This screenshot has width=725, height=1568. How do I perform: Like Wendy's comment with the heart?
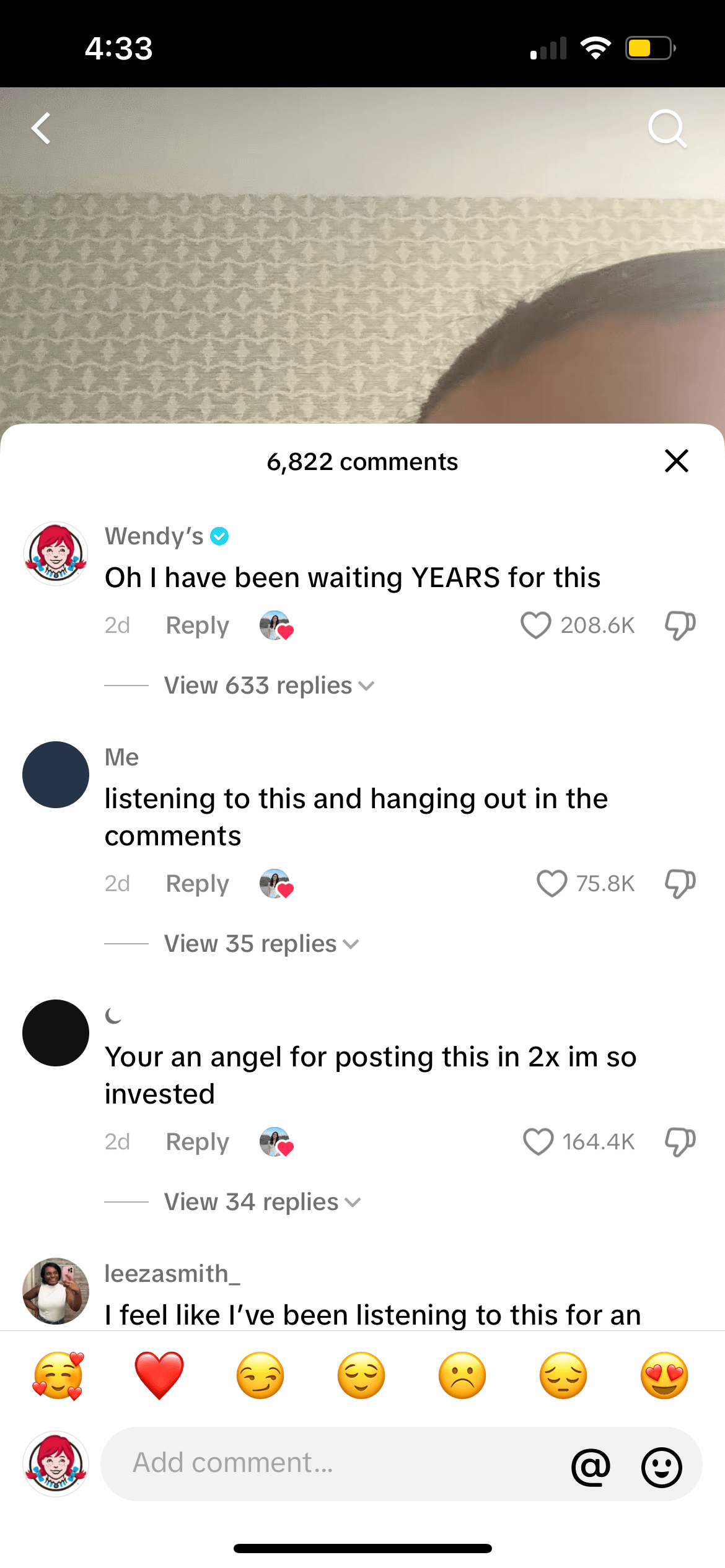click(x=537, y=625)
